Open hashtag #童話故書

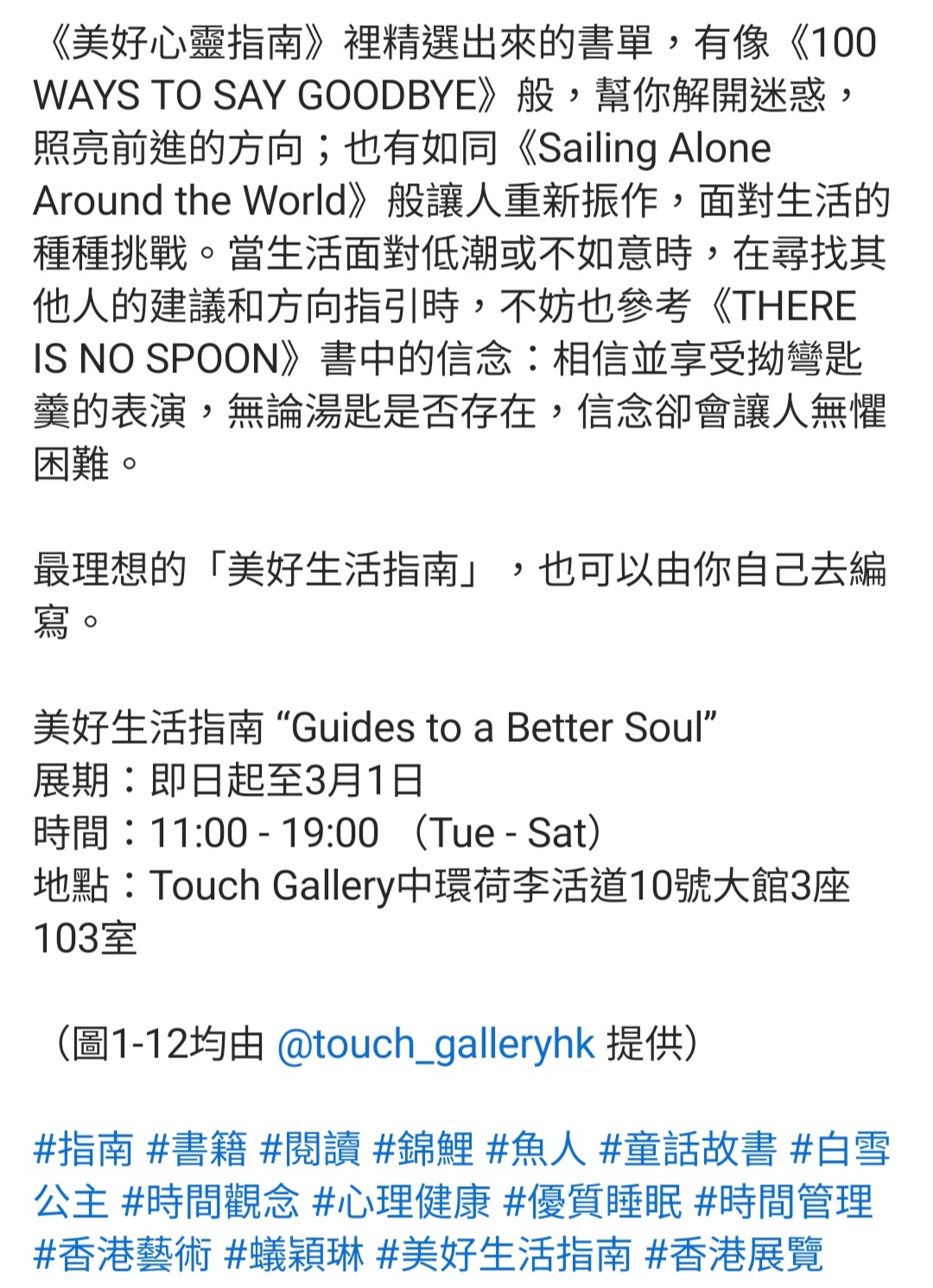tap(689, 1149)
